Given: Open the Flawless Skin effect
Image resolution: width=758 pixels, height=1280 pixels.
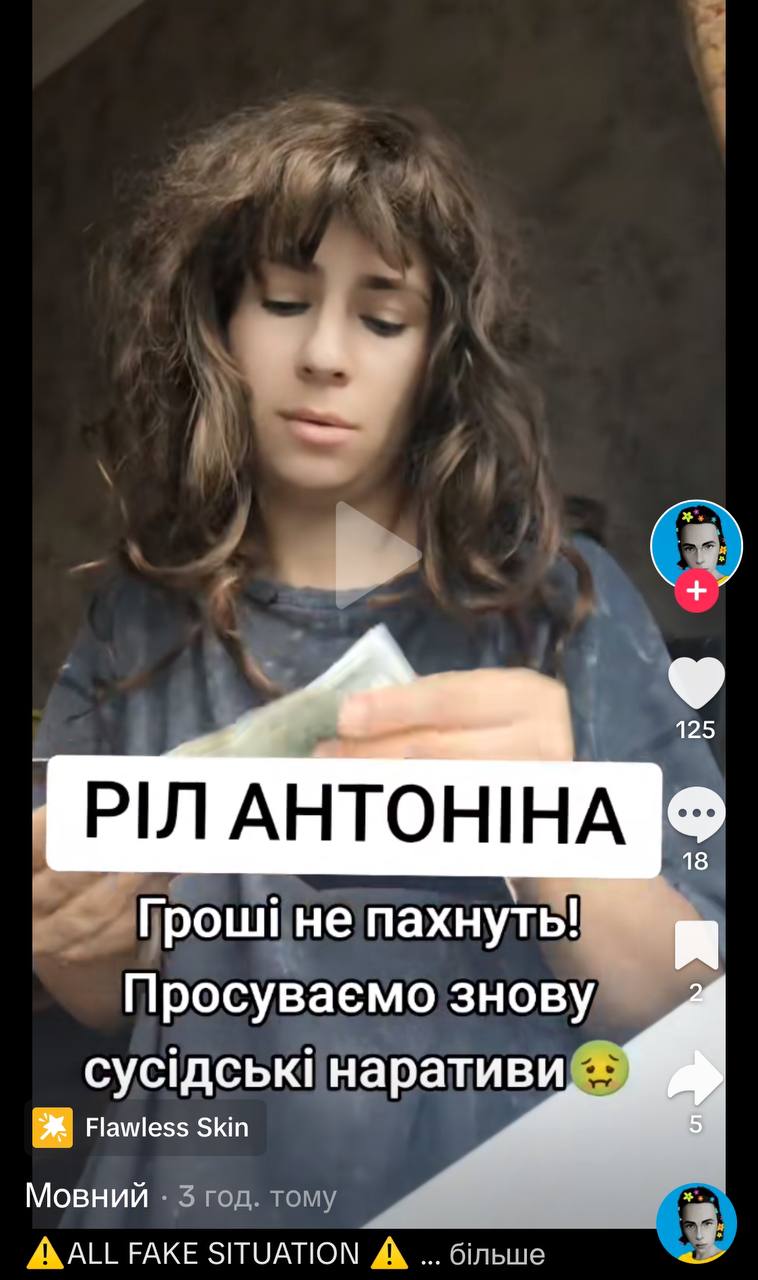Looking at the screenshot, I should (x=145, y=1128).
